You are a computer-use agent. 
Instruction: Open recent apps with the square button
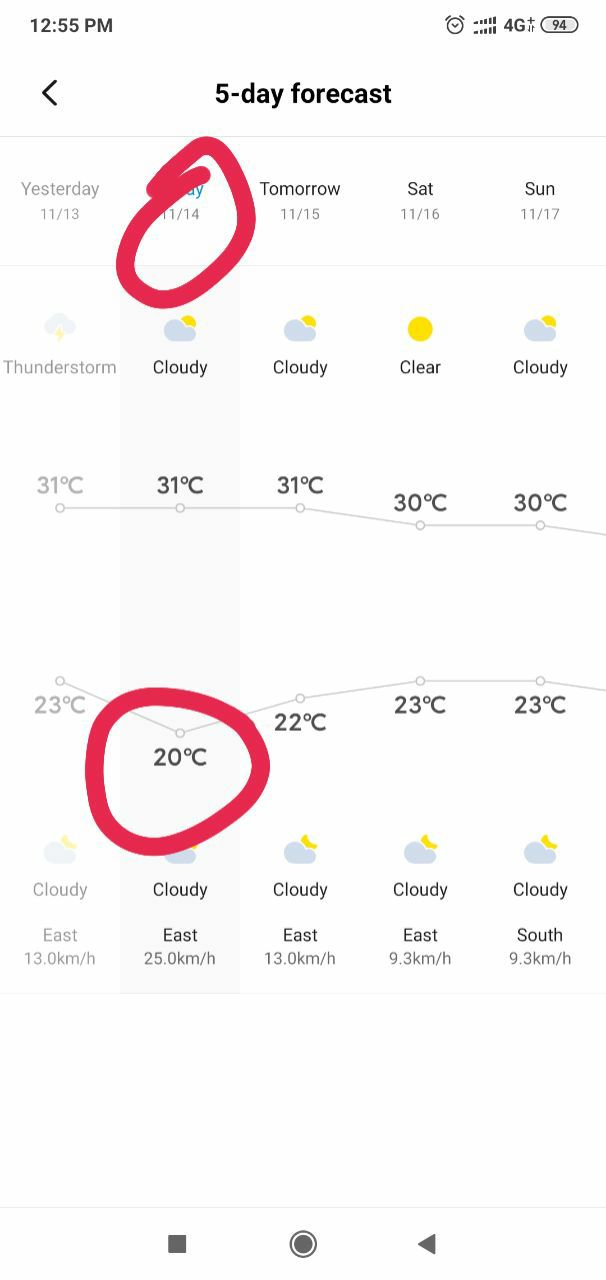(x=177, y=1244)
